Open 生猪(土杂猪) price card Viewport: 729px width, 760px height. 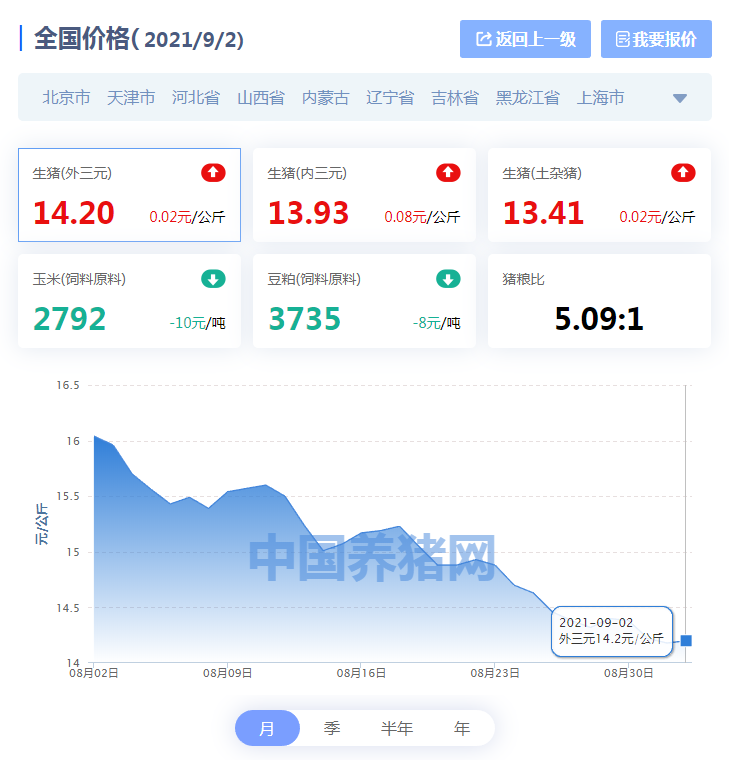pos(599,195)
